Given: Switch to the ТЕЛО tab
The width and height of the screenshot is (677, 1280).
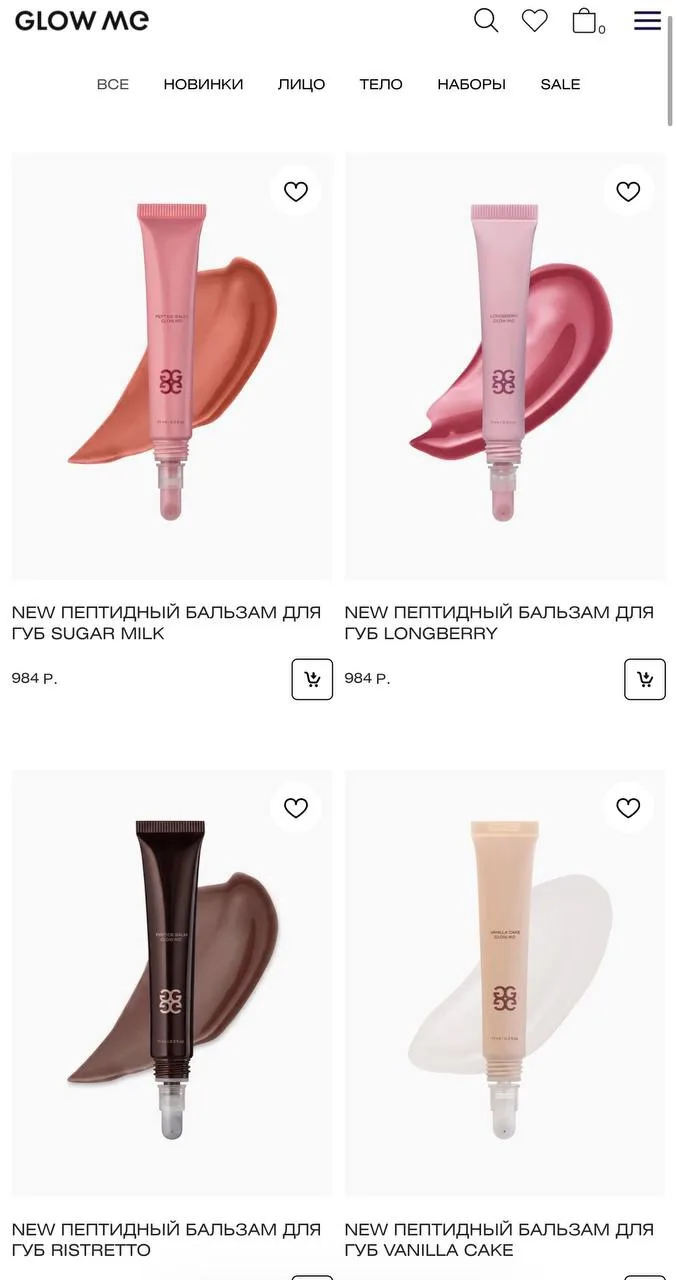Looking at the screenshot, I should coord(381,84).
